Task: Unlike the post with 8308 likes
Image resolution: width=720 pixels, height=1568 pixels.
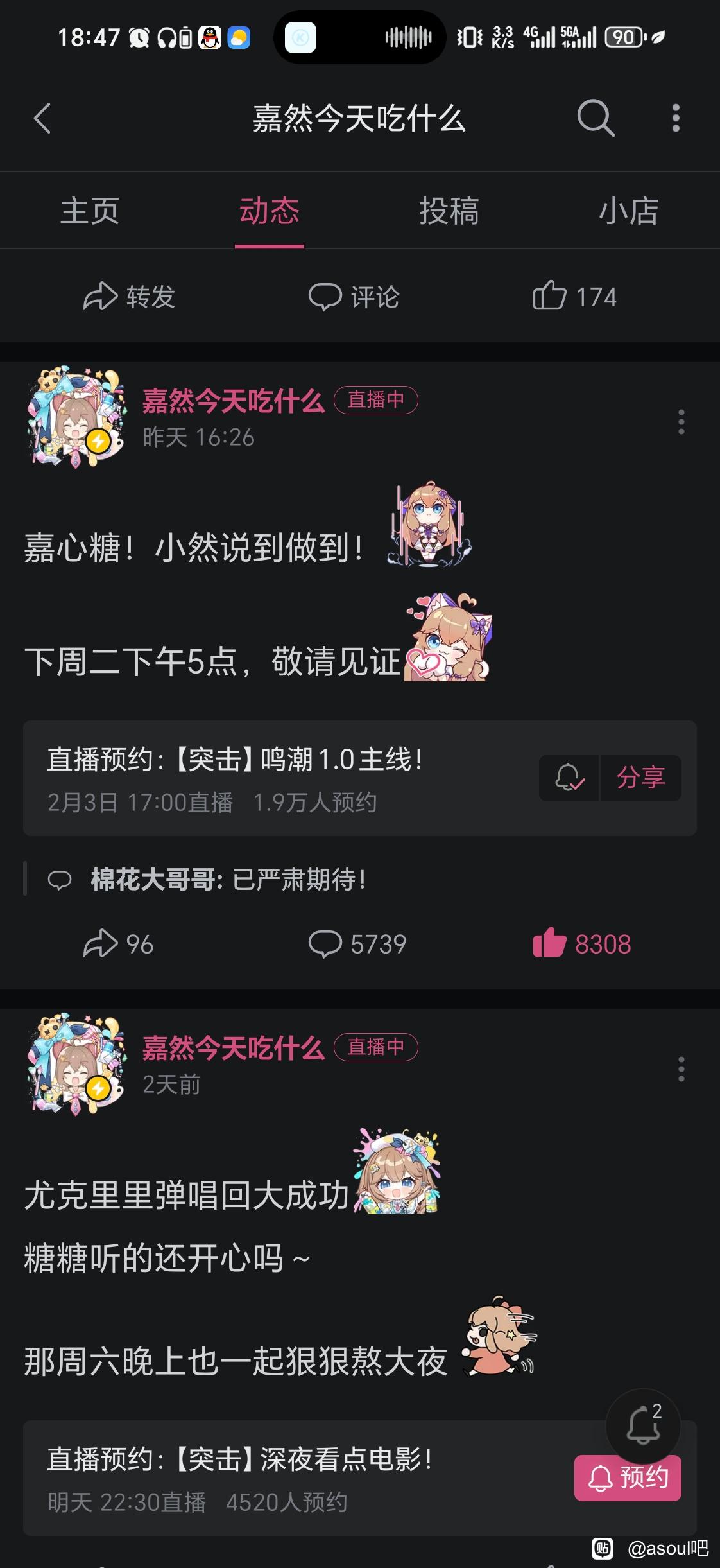Action: tap(581, 944)
